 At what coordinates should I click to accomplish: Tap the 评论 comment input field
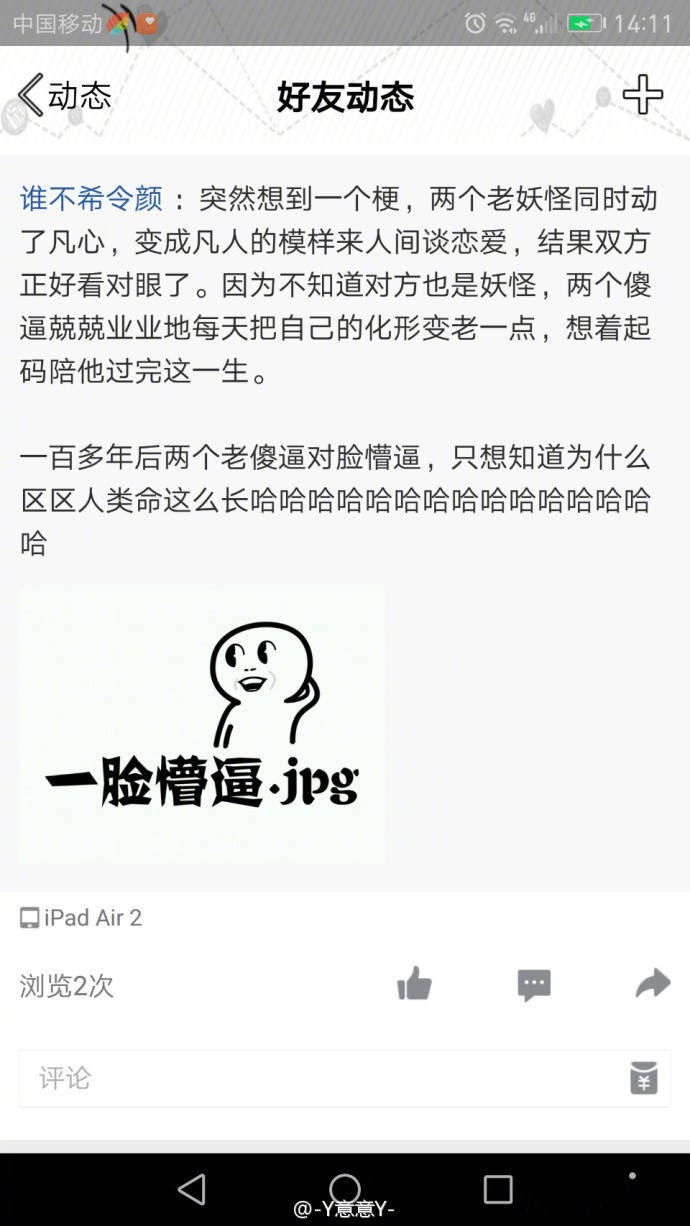pos(320,1078)
